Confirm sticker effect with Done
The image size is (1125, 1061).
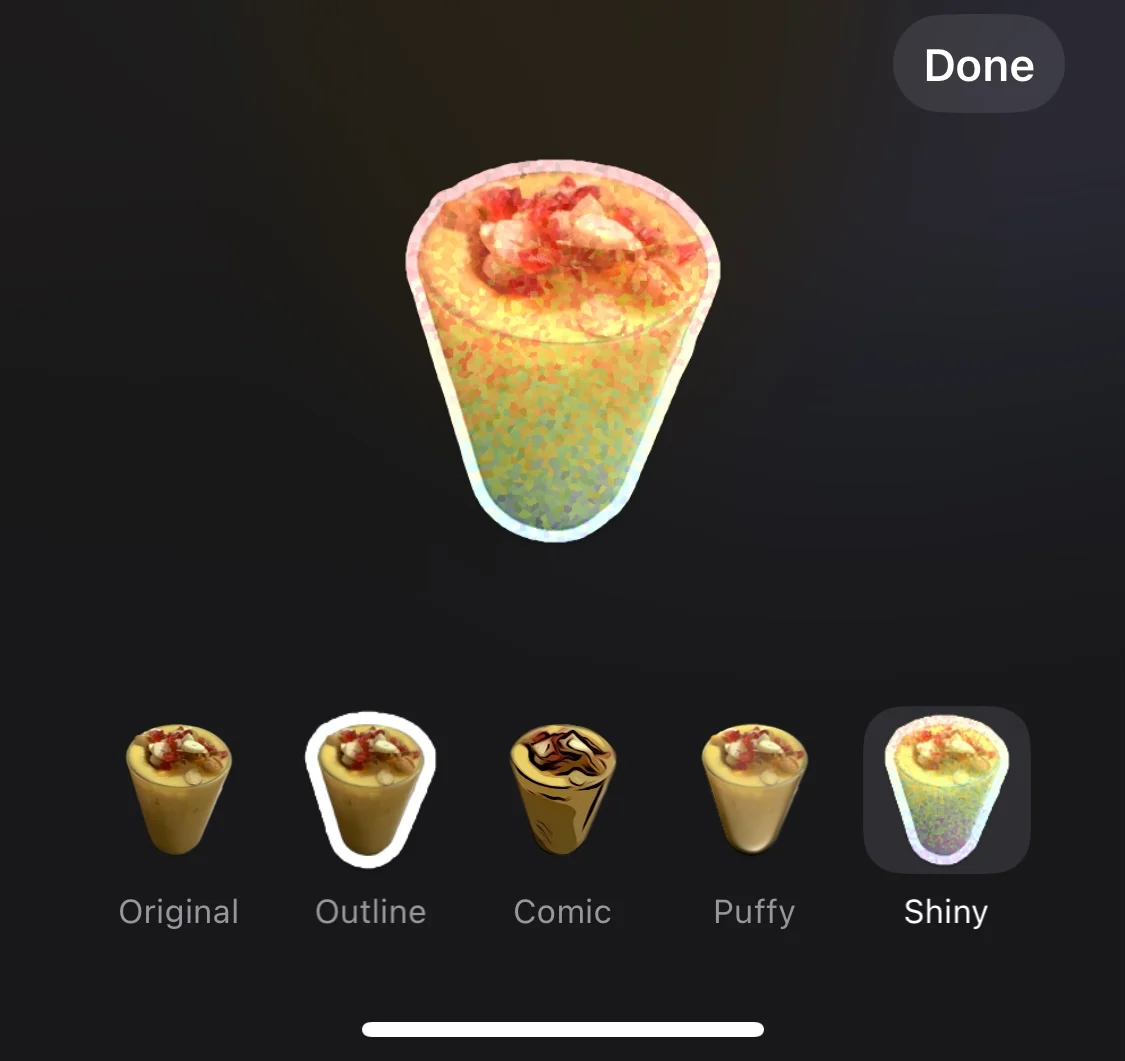point(978,65)
